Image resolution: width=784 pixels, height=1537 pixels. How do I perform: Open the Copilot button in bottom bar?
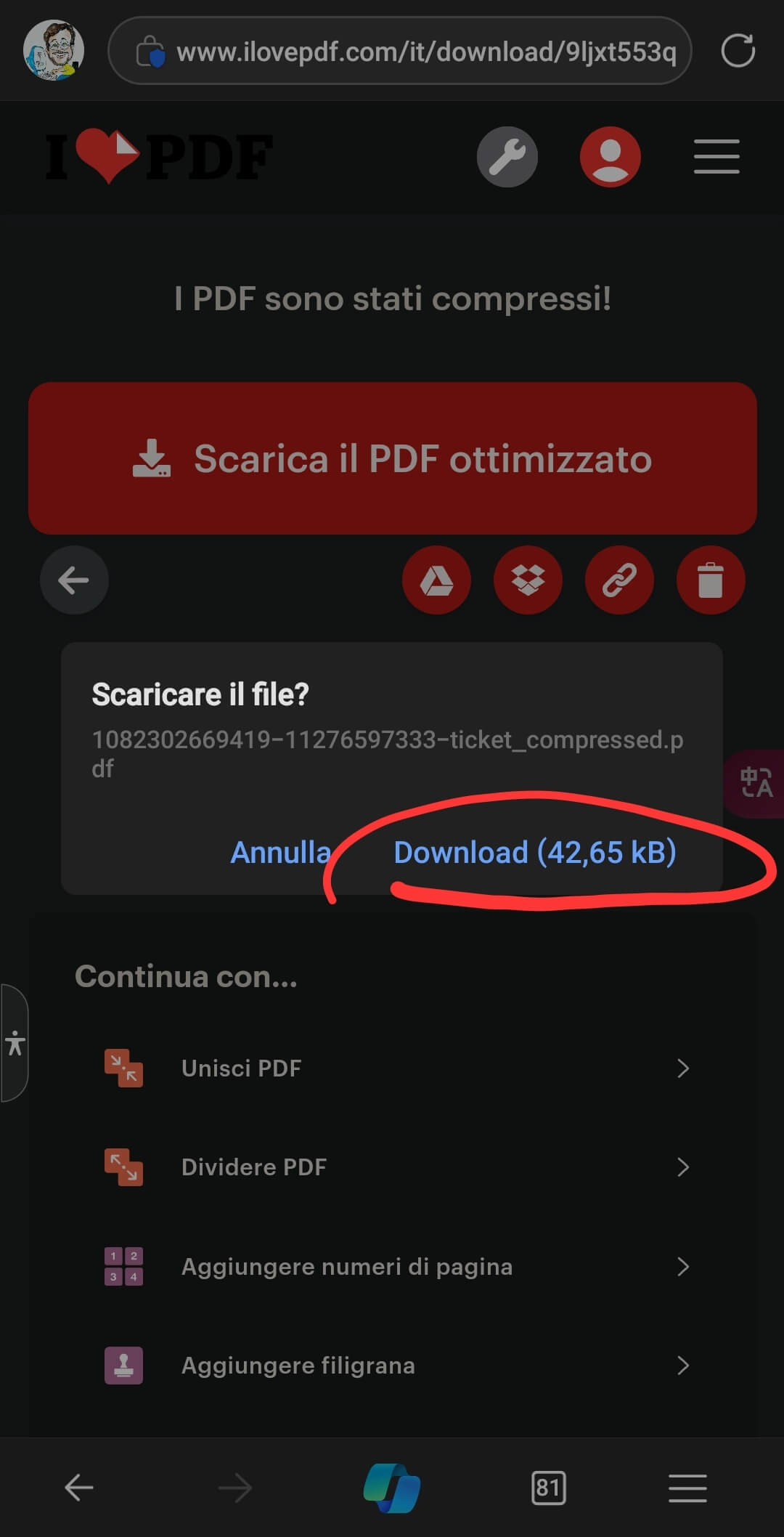[392, 1488]
